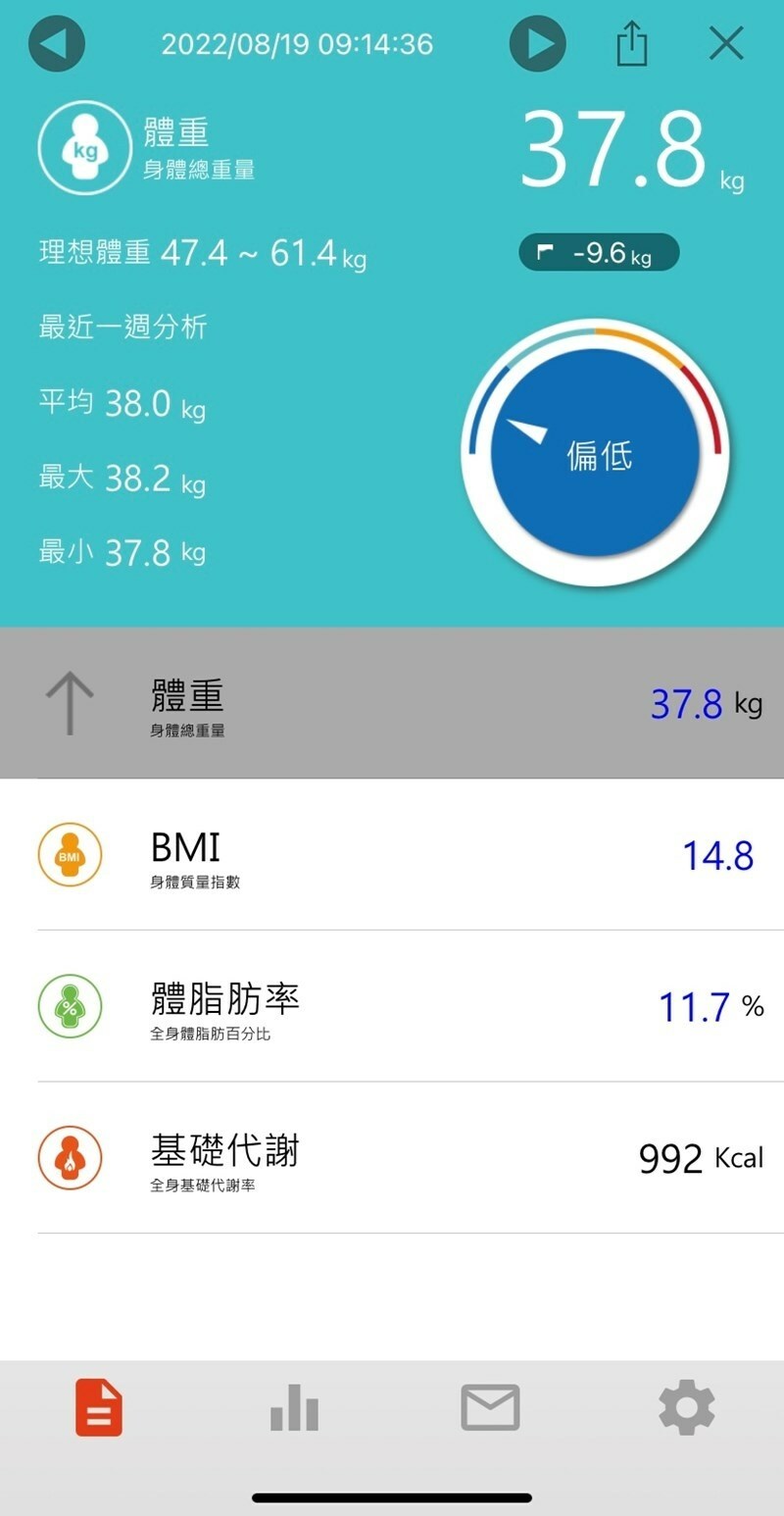Switch to the report document tab
Screen dimensions: 784x1516
pyautogui.click(x=99, y=1408)
